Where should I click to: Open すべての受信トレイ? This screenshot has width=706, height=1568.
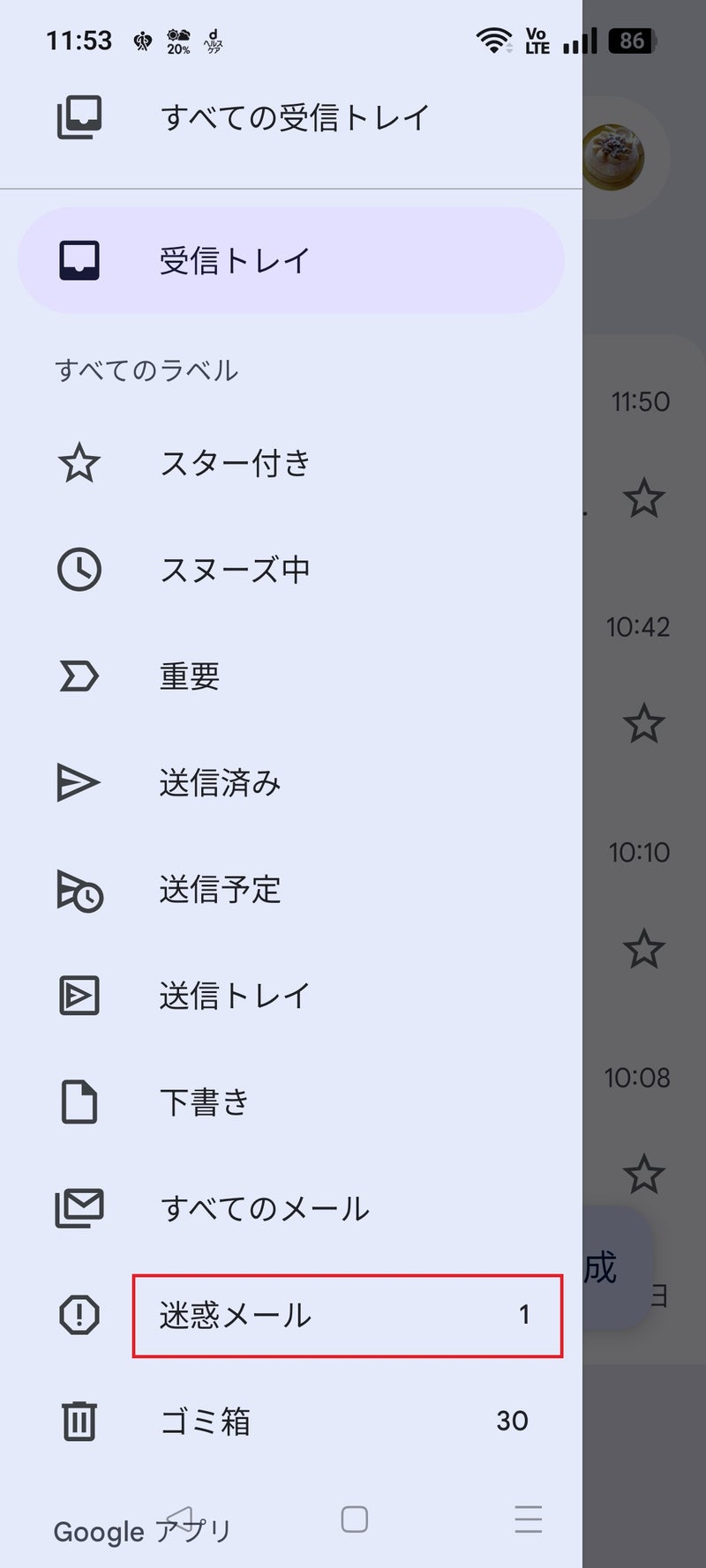pos(291,117)
